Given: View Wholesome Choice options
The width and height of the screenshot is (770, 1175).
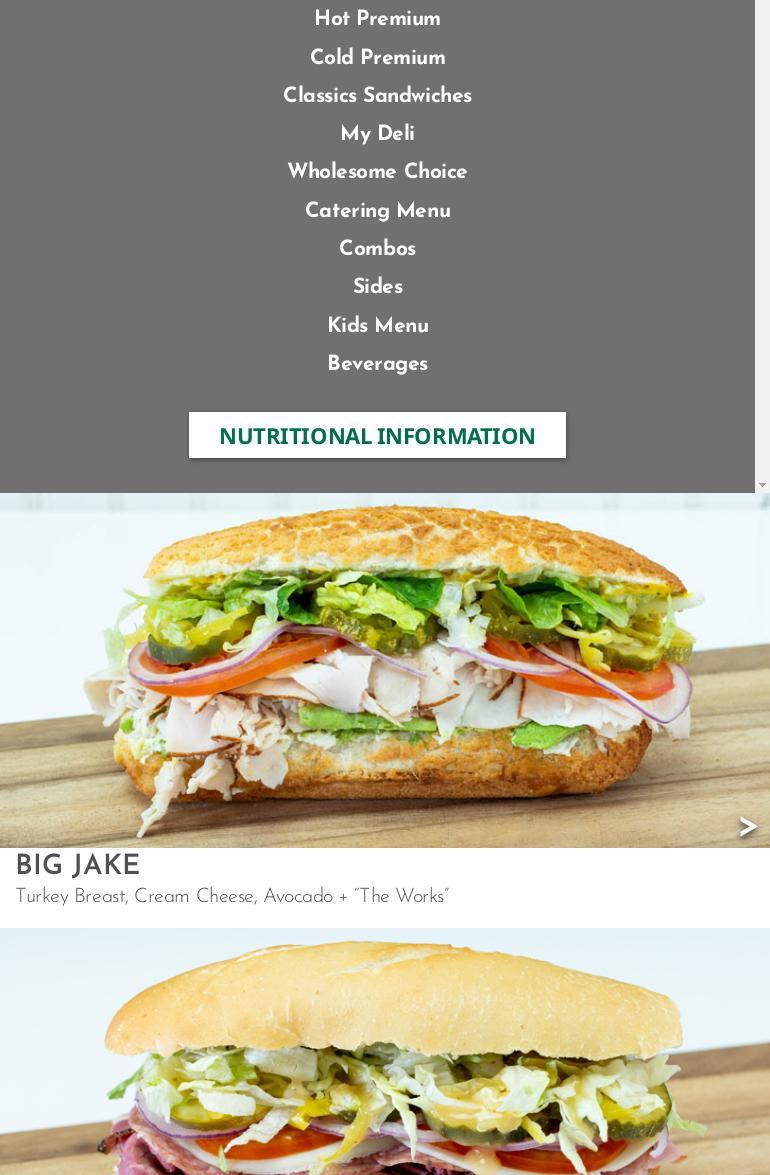Looking at the screenshot, I should point(377,172).
